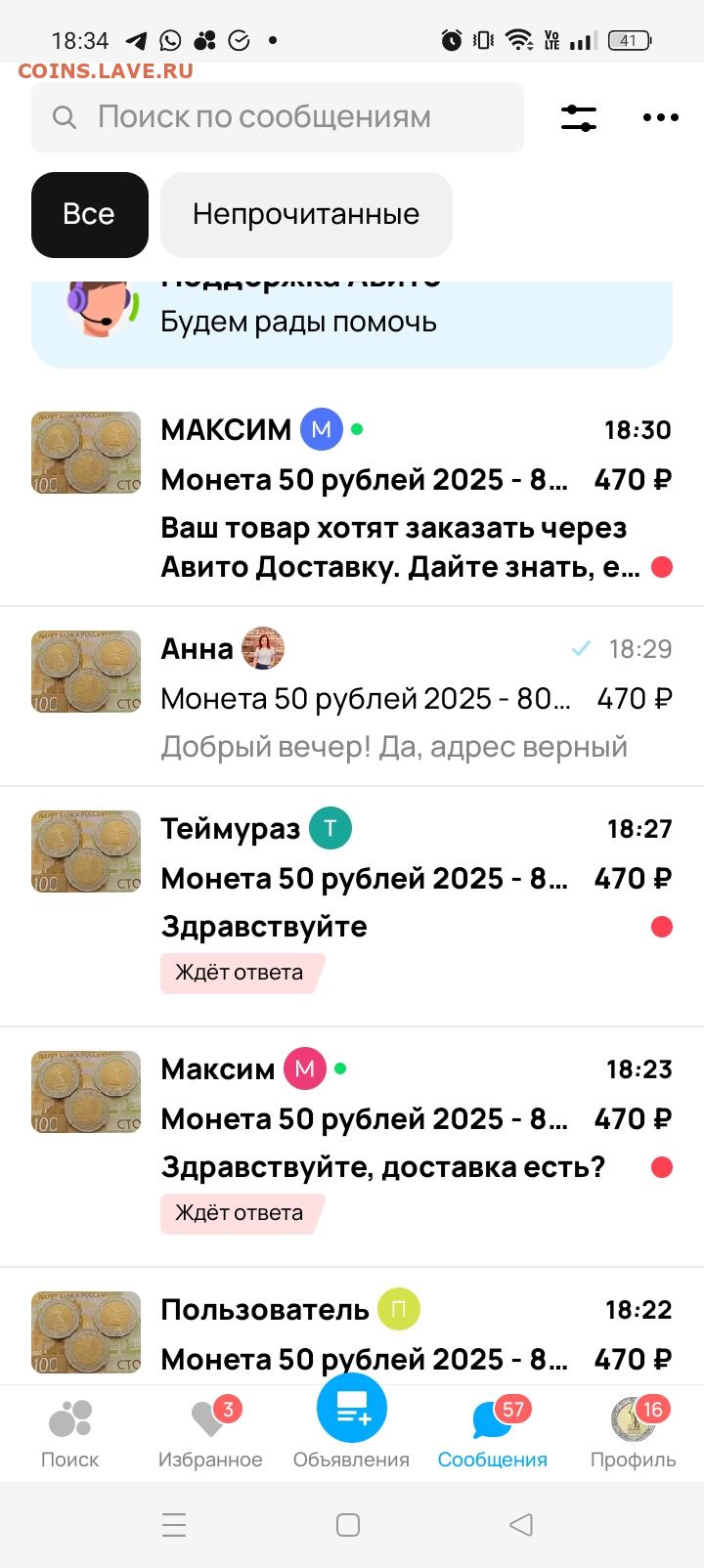Screen dimensions: 704x1568
Task: Open the chat with МАКСИМ at 18:30
Action: (352, 497)
